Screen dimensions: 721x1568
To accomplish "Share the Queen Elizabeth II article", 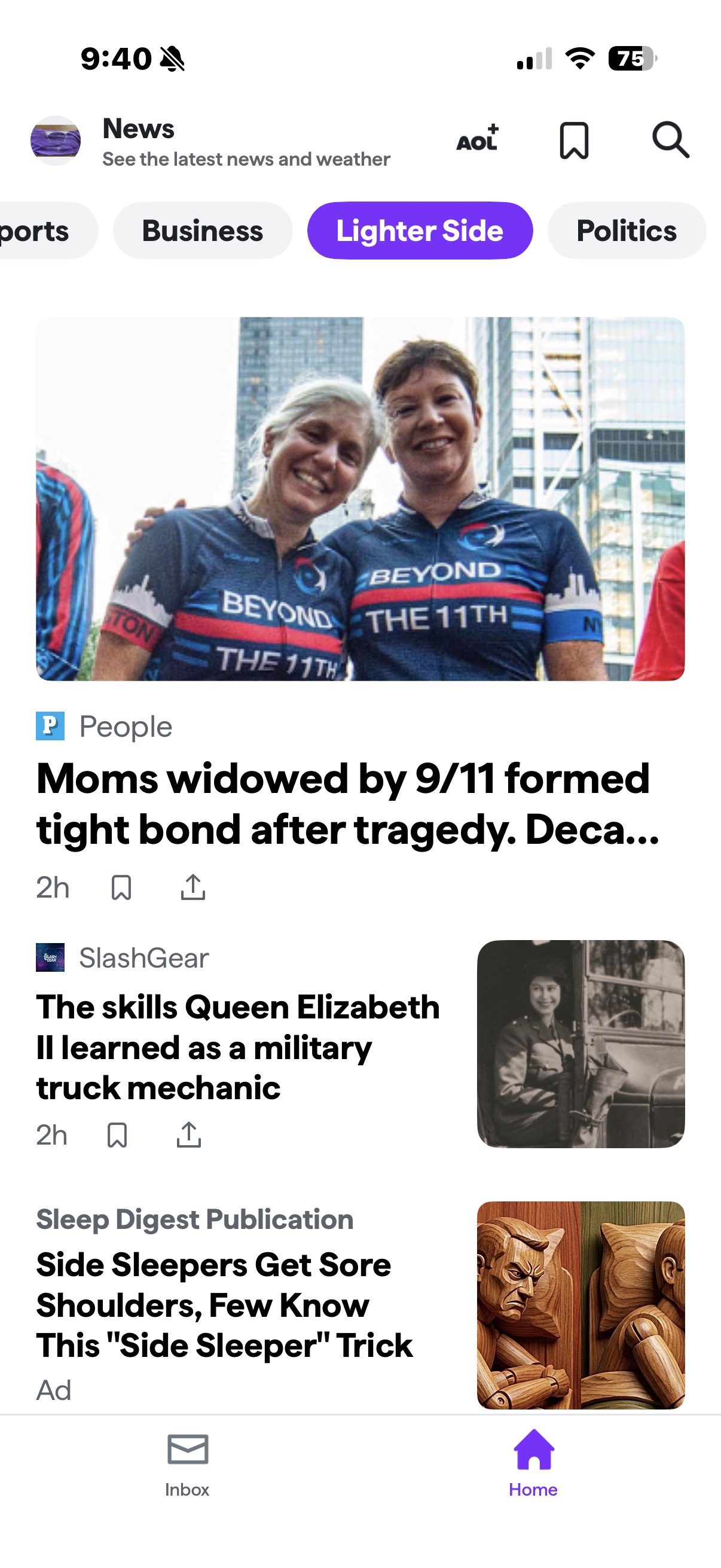I will point(188,1135).
